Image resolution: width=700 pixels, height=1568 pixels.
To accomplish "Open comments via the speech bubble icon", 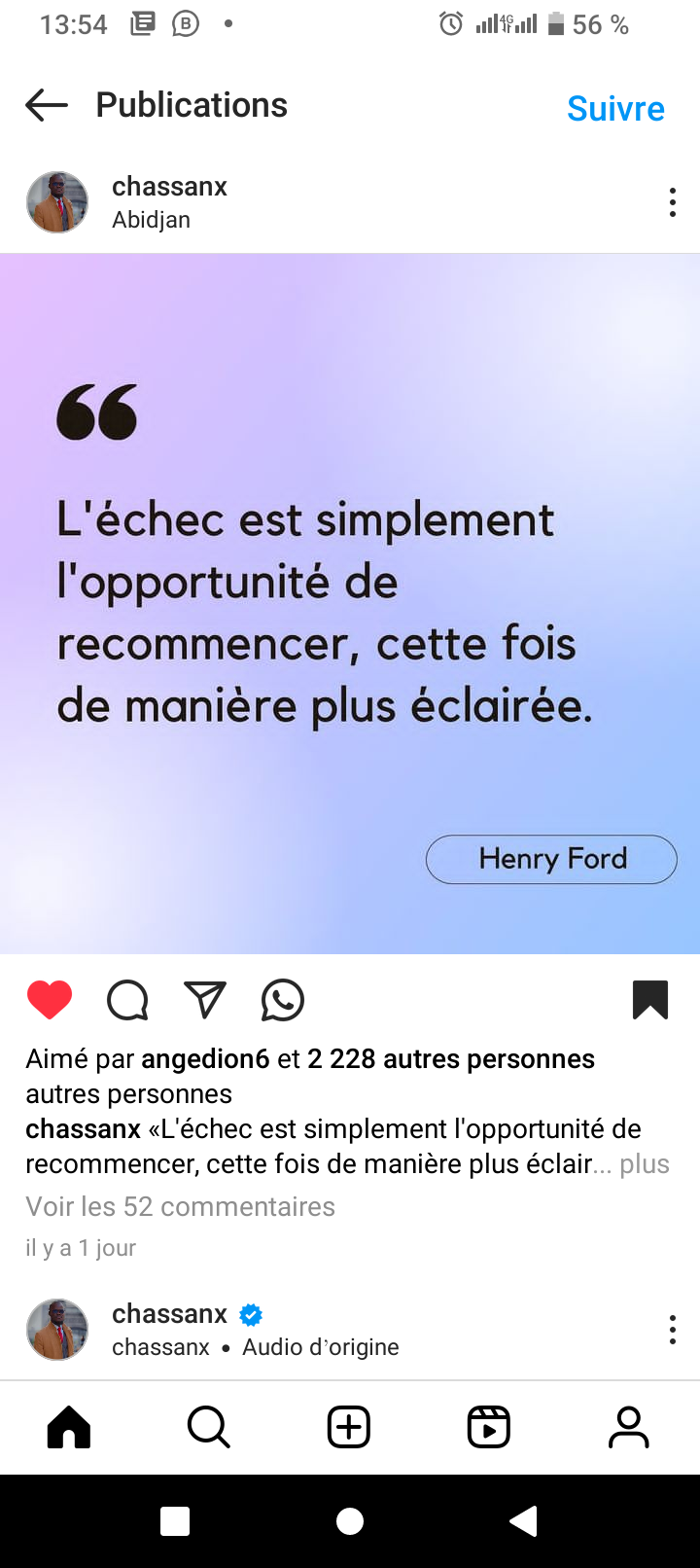I will (127, 1000).
